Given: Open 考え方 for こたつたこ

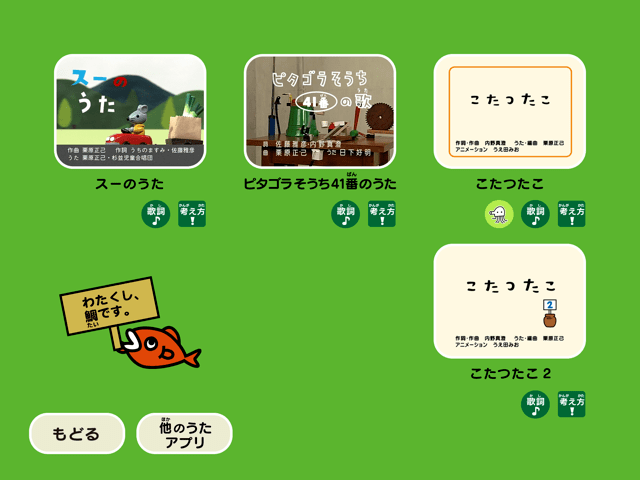Looking at the screenshot, I should 572,214.
